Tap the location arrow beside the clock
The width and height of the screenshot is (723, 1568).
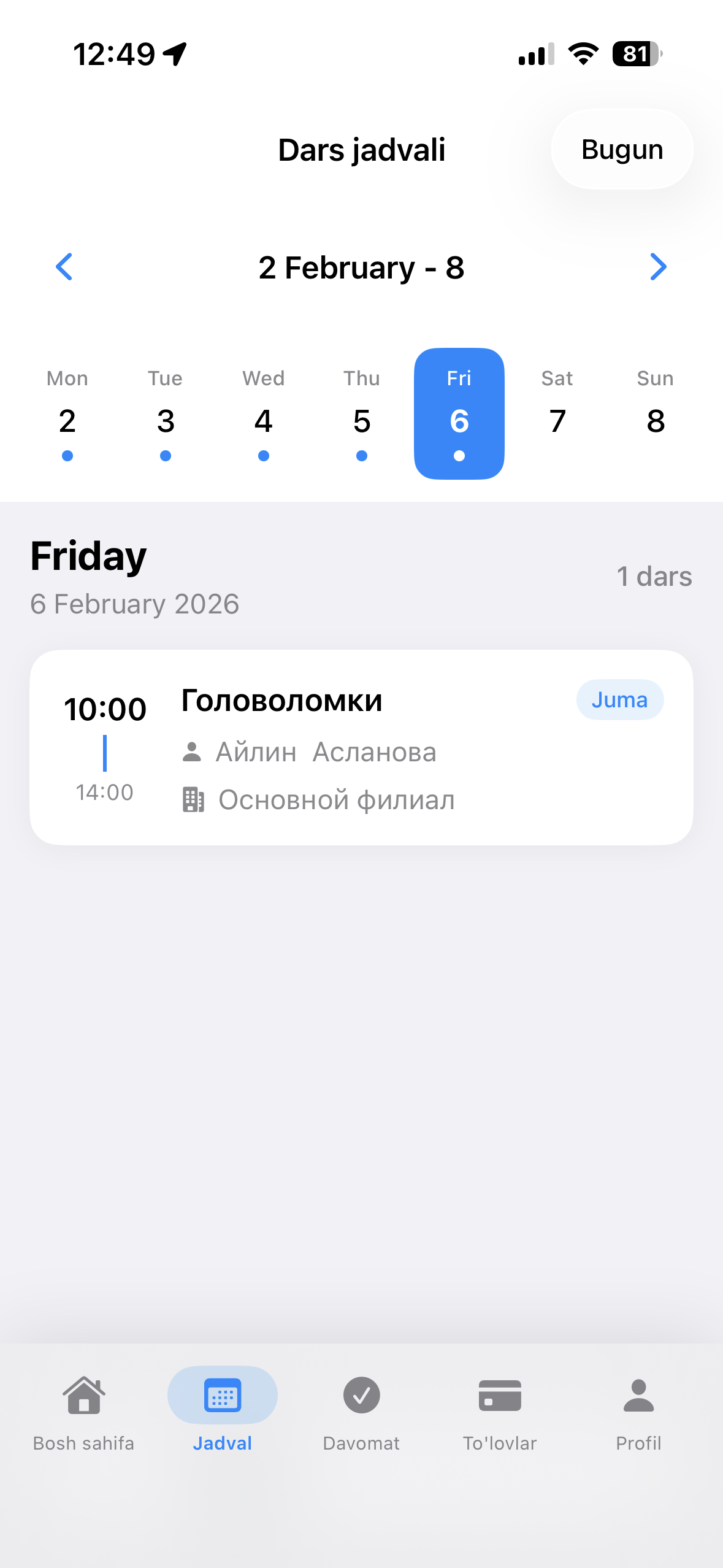pyautogui.click(x=175, y=54)
